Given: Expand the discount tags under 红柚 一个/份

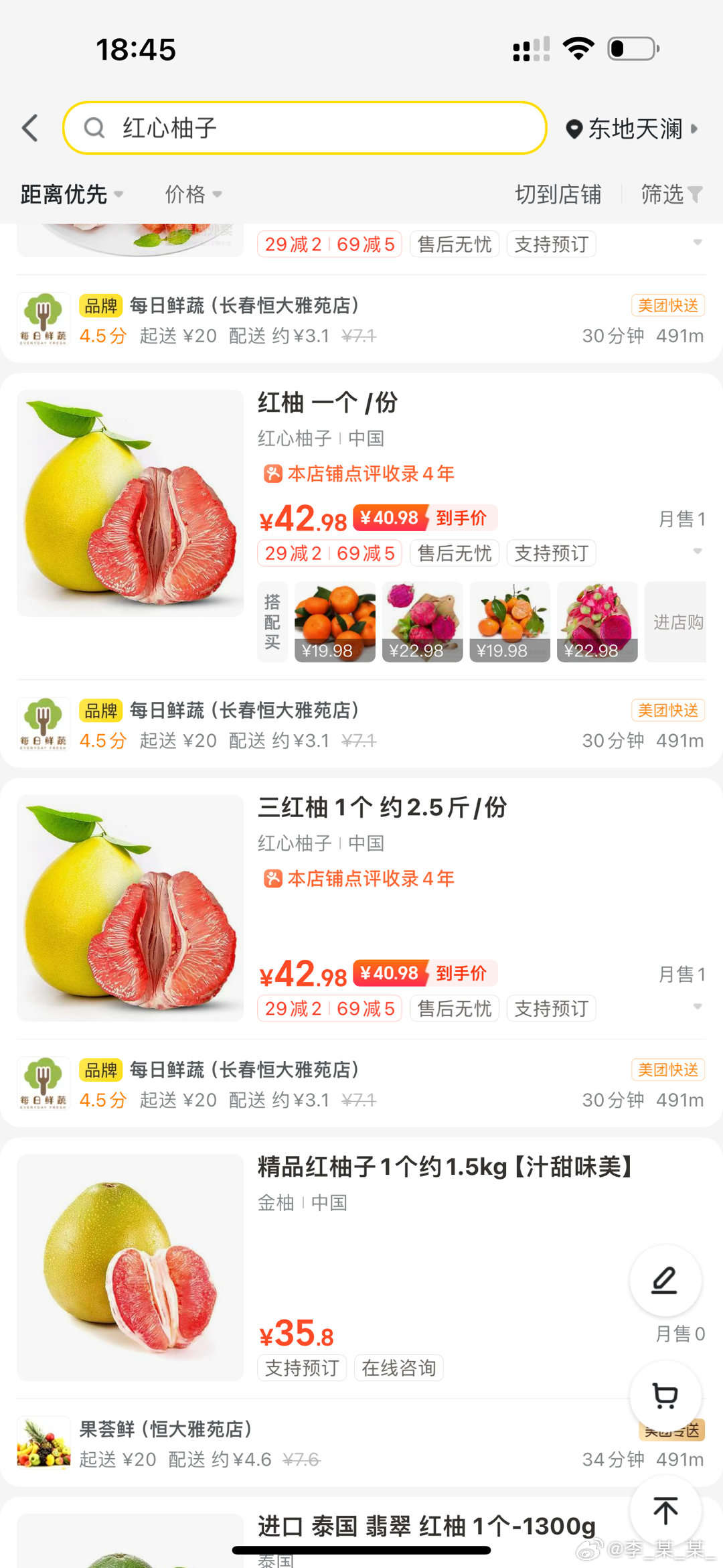Looking at the screenshot, I should 697,551.
